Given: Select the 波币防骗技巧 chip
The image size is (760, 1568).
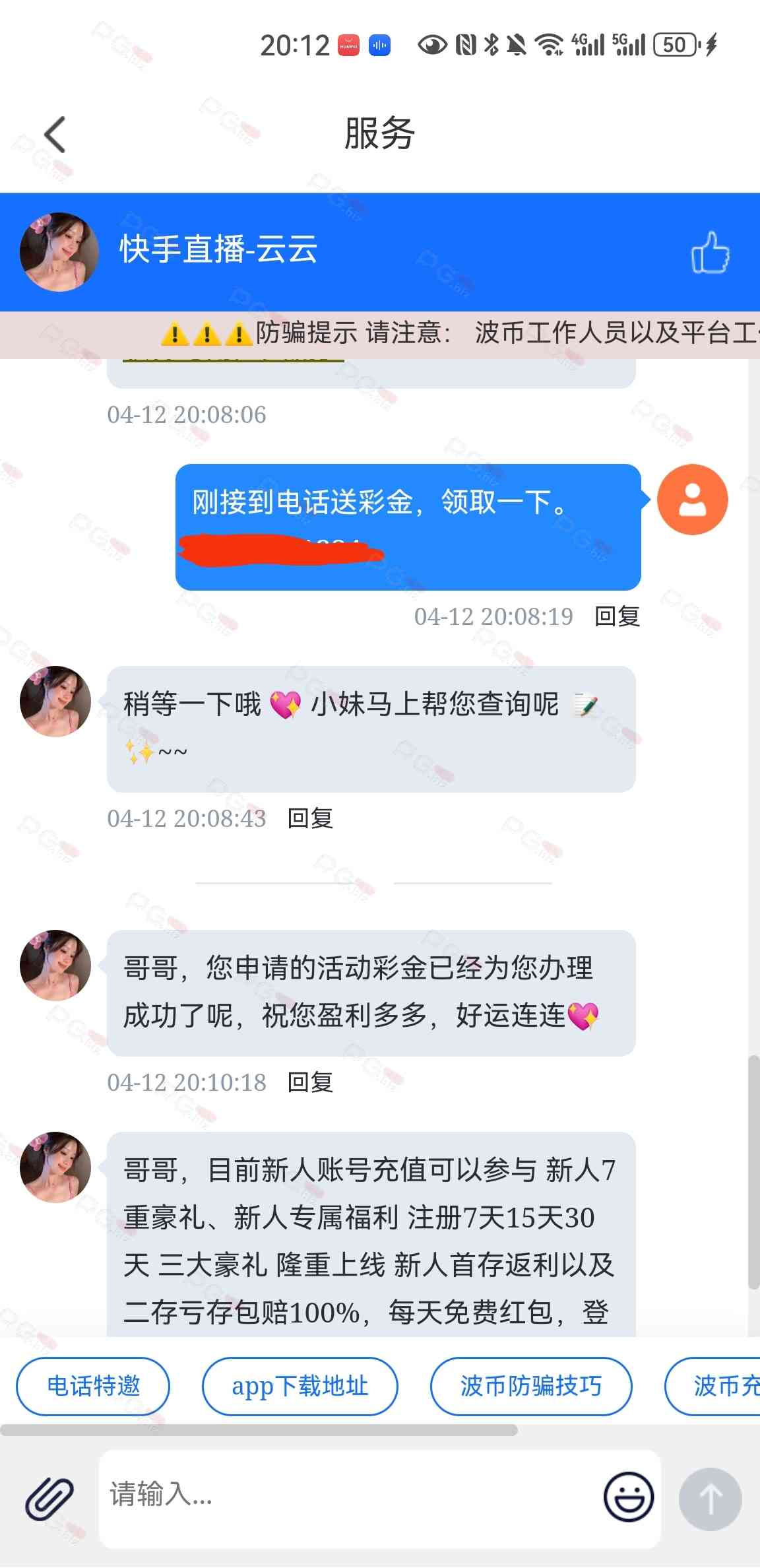Looking at the screenshot, I should pyautogui.click(x=530, y=1386).
